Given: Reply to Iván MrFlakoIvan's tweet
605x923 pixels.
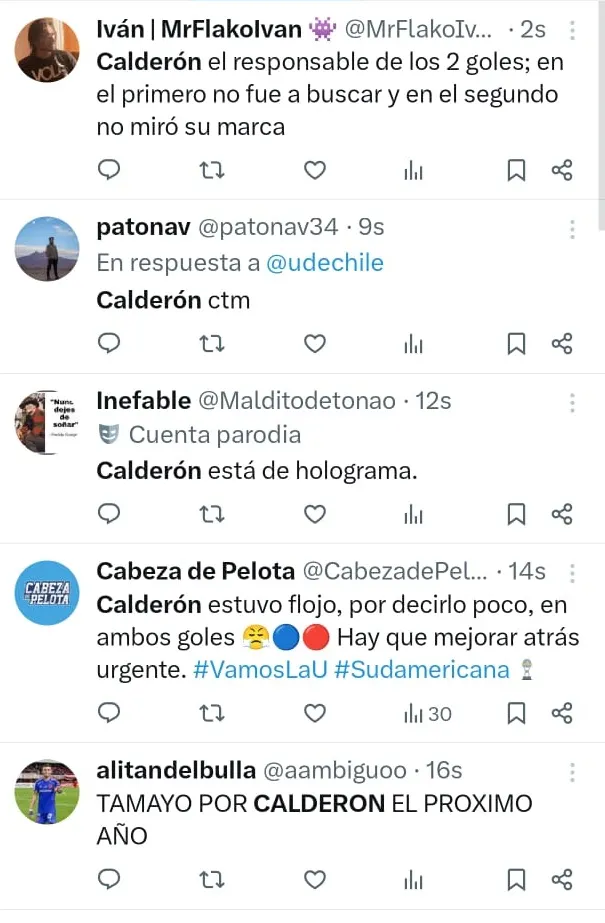Looking at the screenshot, I should 110,171.
